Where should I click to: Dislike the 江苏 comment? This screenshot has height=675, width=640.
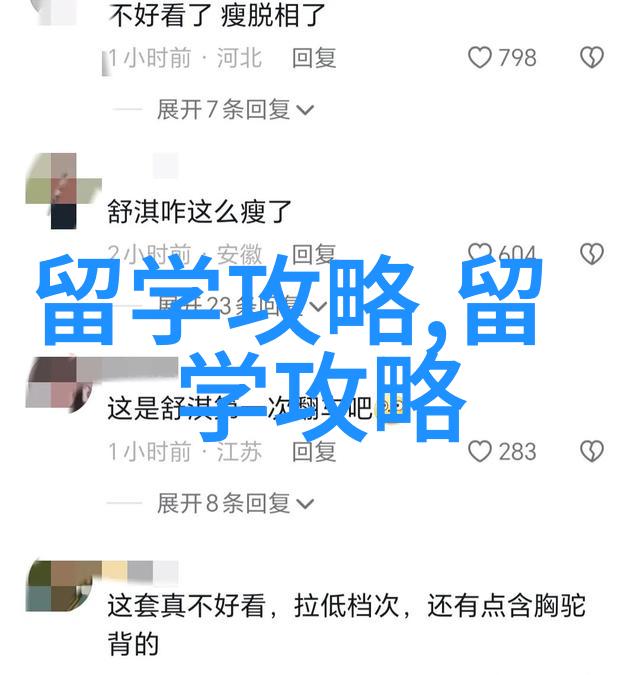point(593,451)
